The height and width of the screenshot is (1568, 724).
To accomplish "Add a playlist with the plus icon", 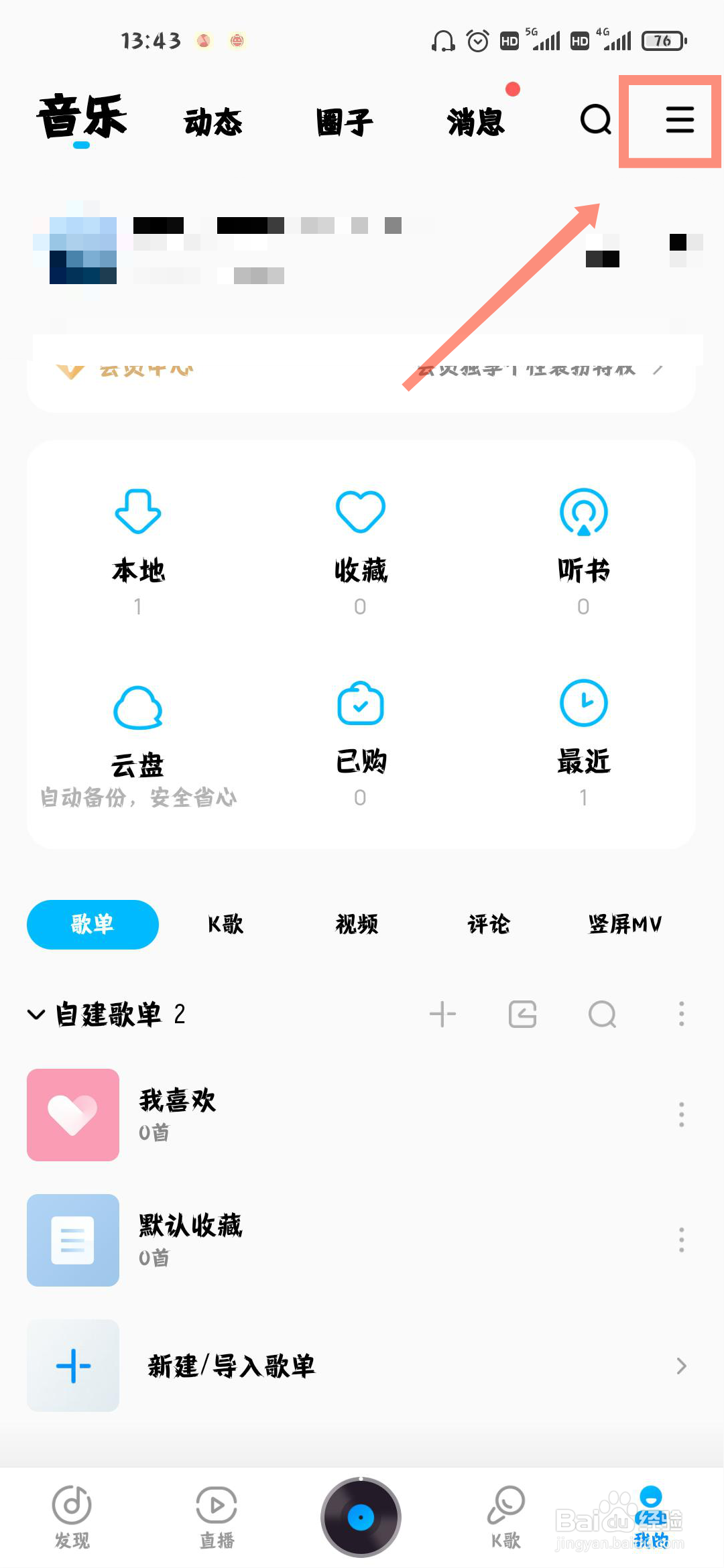I will pos(442,1015).
